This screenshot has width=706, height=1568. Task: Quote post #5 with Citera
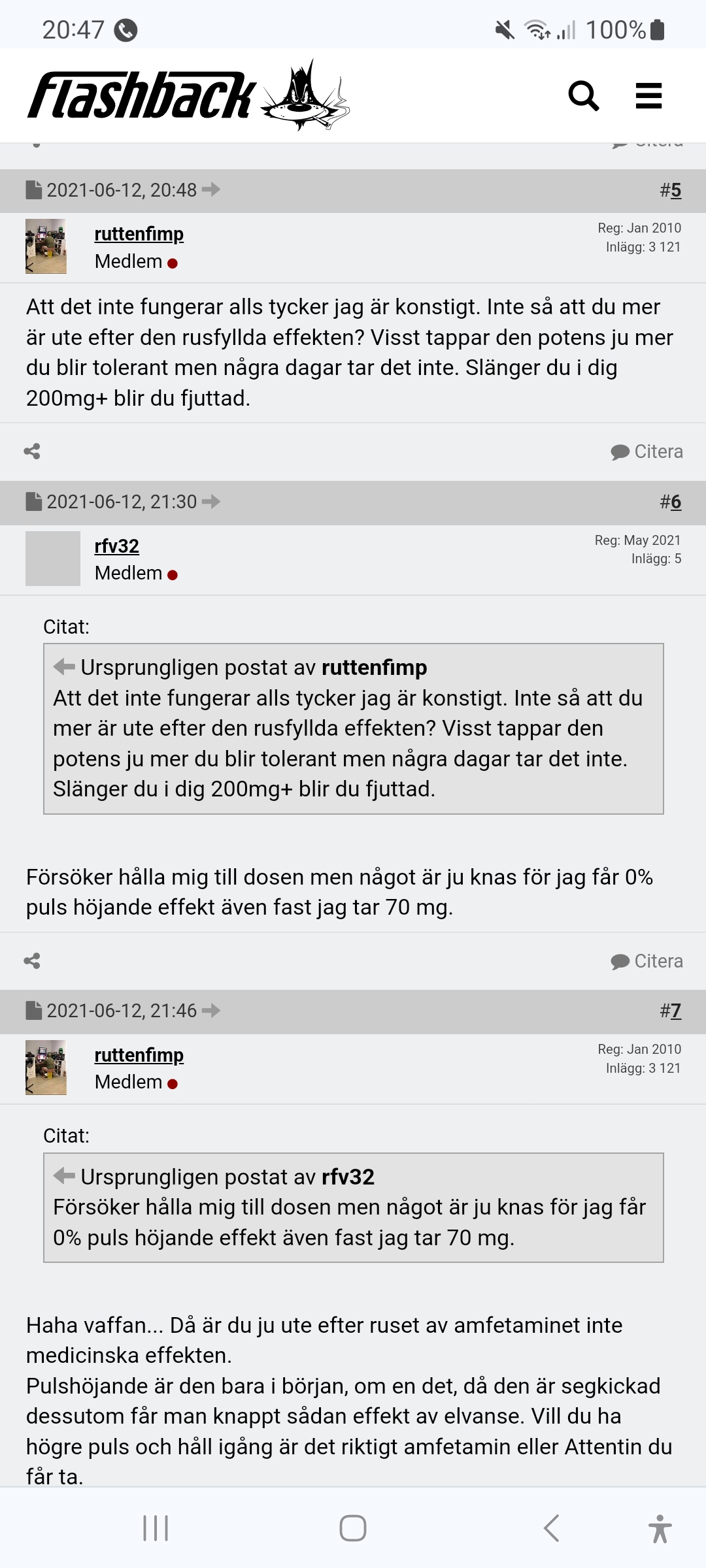click(647, 451)
